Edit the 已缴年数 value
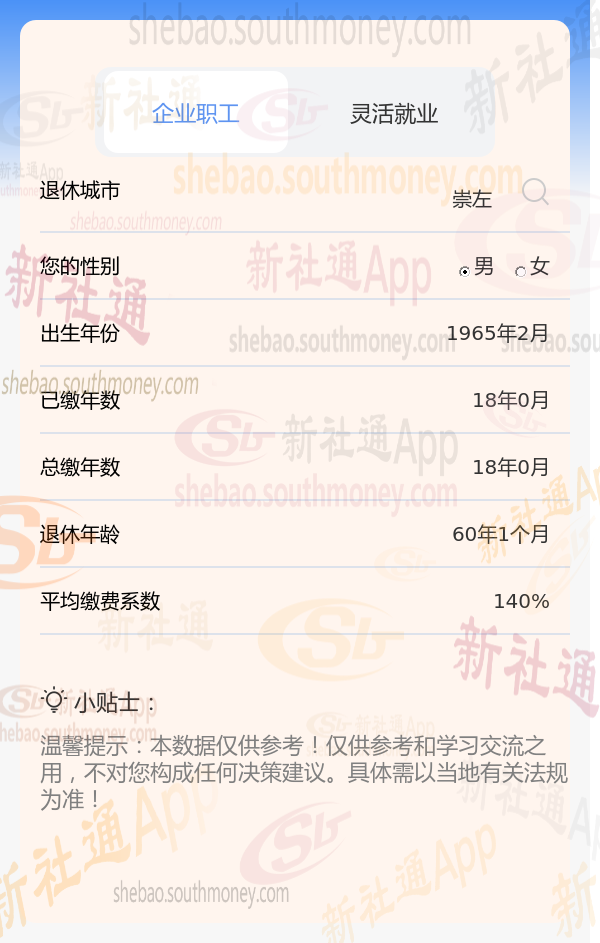 (510, 400)
